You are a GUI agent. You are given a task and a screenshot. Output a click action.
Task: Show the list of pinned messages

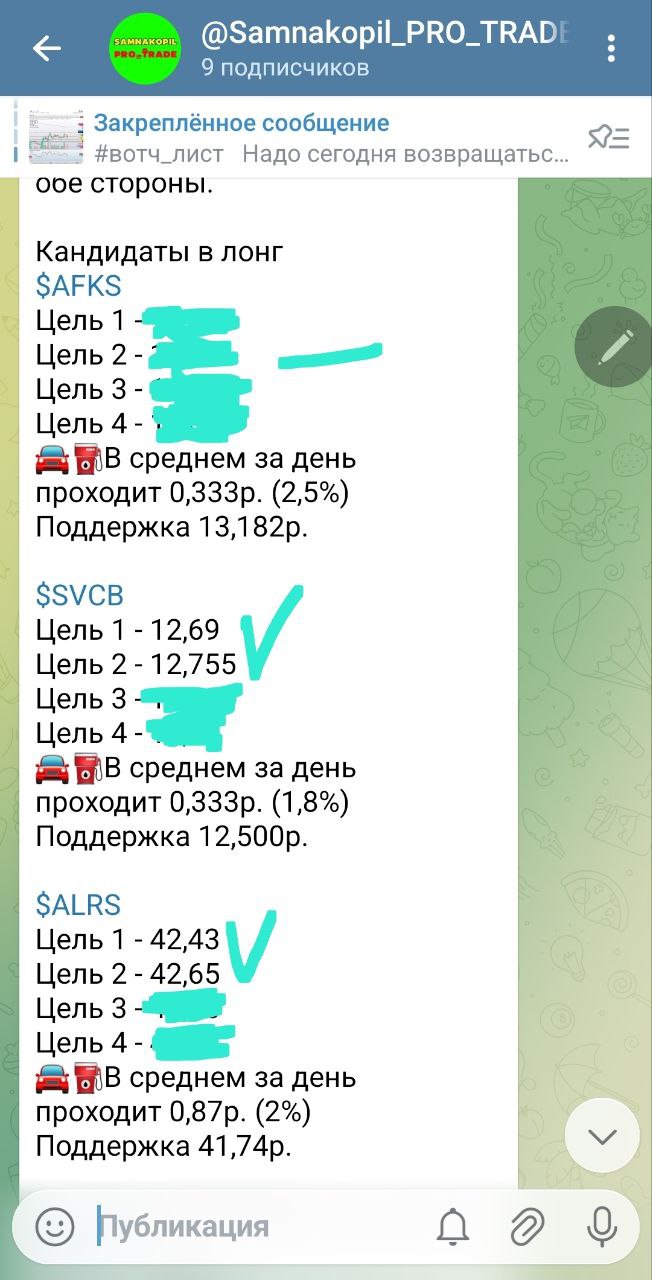tap(608, 138)
